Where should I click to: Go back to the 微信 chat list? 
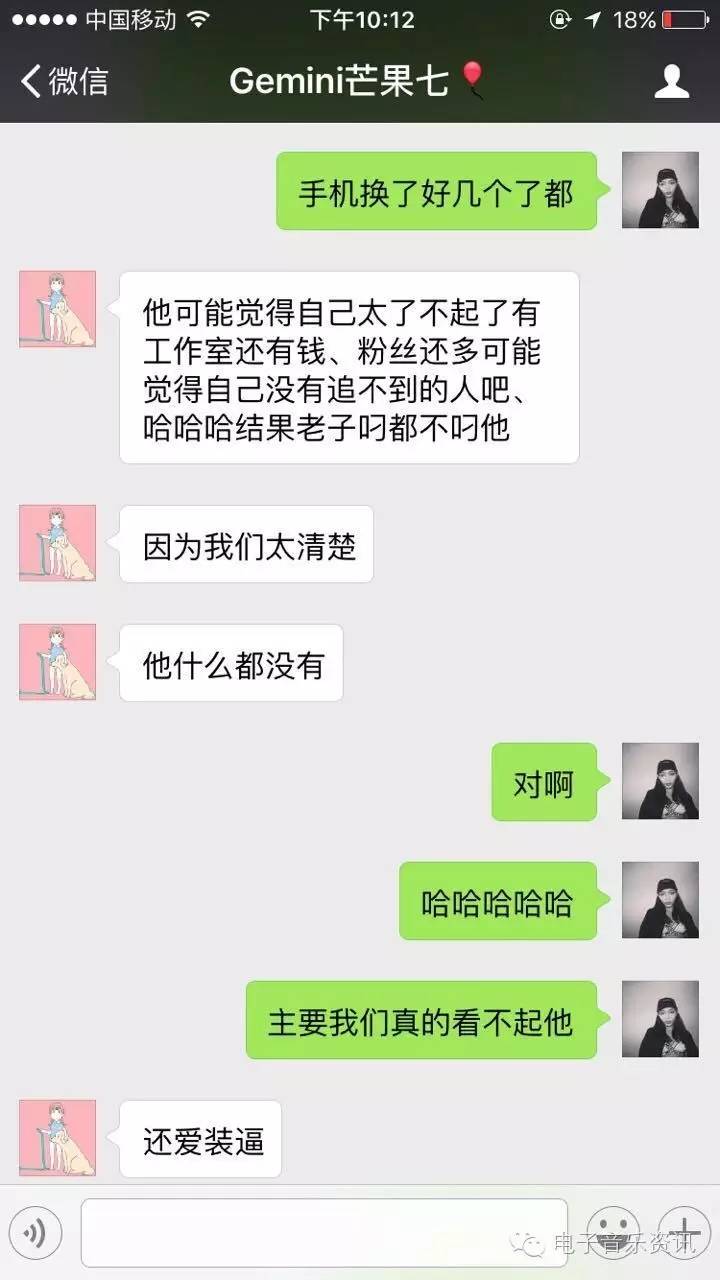[64, 82]
